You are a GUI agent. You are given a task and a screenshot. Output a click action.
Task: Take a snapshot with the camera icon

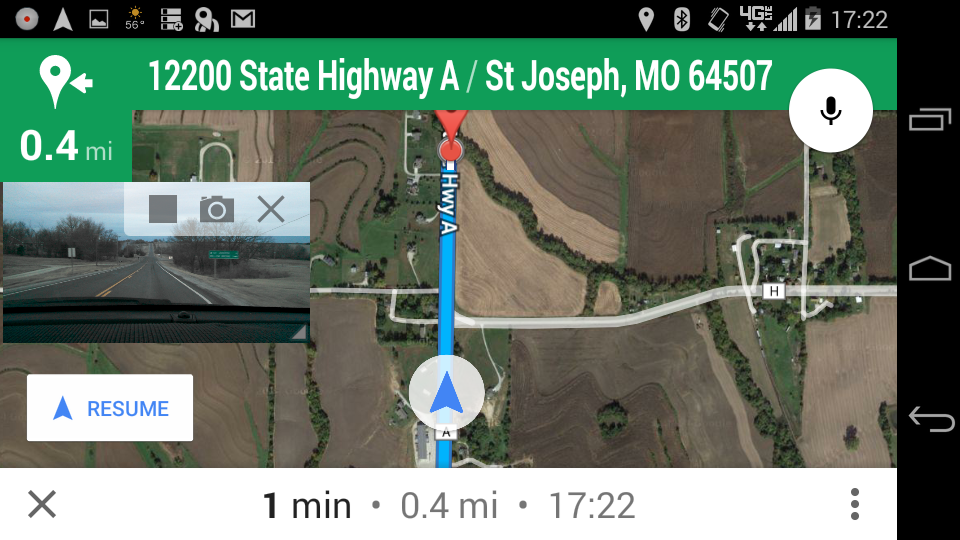pos(216,209)
